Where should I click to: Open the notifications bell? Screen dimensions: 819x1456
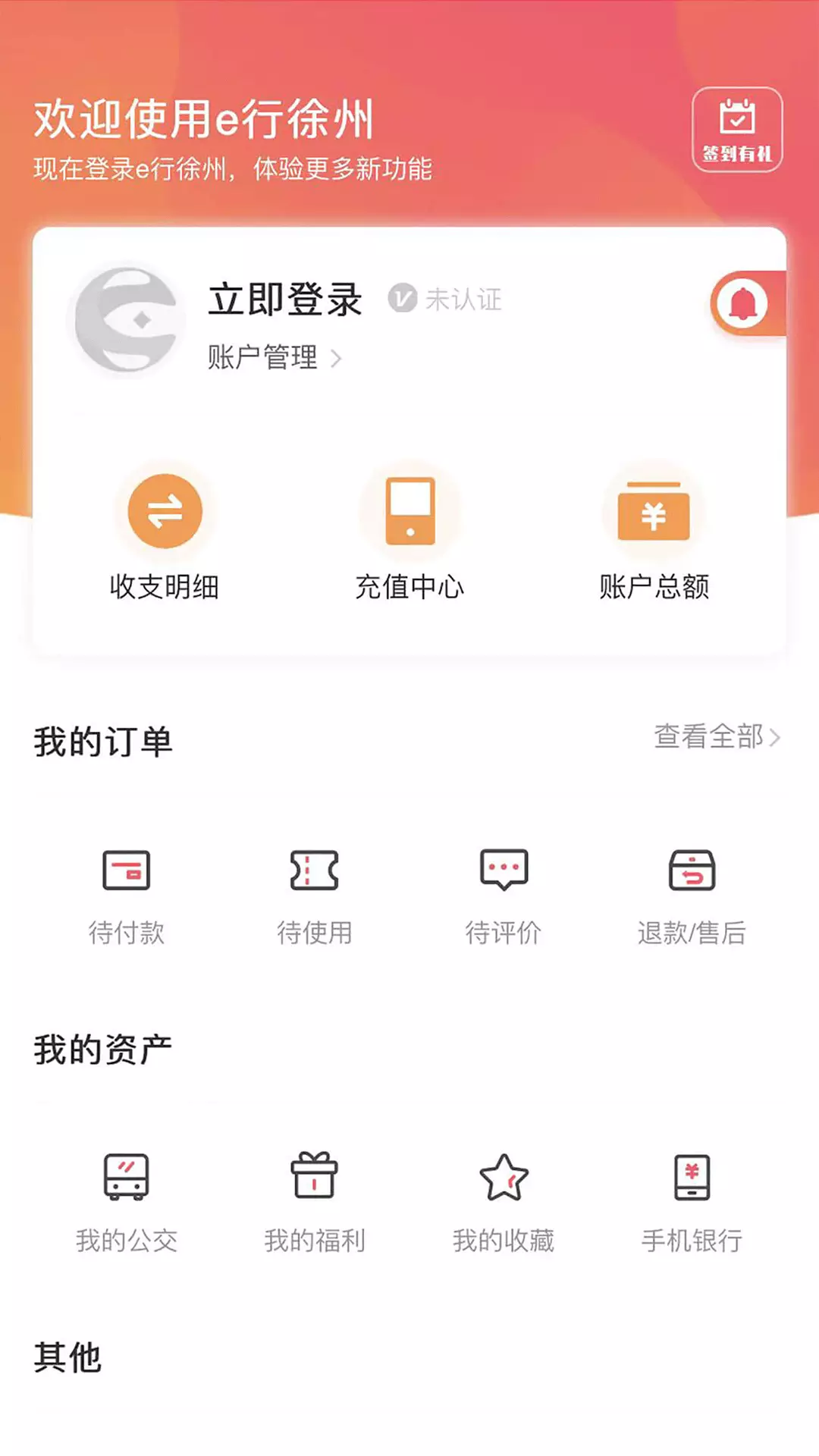coord(743,303)
